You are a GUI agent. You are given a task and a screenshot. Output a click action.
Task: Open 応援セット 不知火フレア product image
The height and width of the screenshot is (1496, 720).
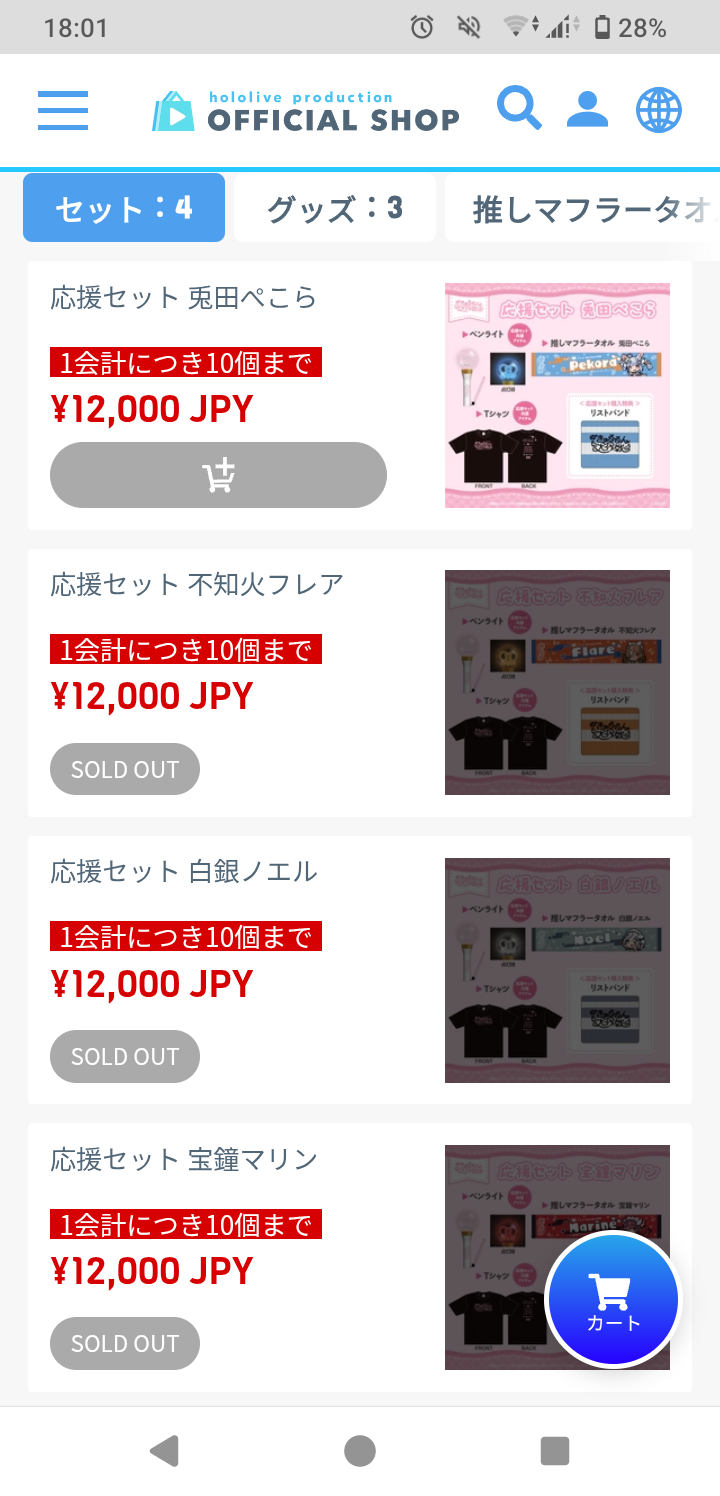[x=557, y=682]
